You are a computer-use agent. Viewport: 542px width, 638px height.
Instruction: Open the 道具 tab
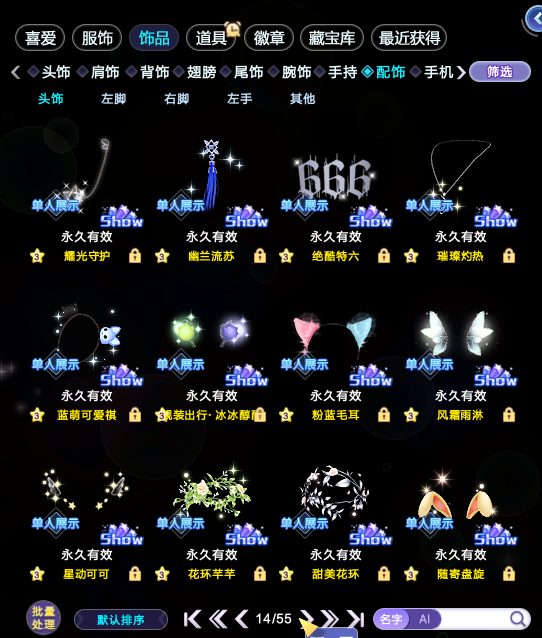coord(211,38)
